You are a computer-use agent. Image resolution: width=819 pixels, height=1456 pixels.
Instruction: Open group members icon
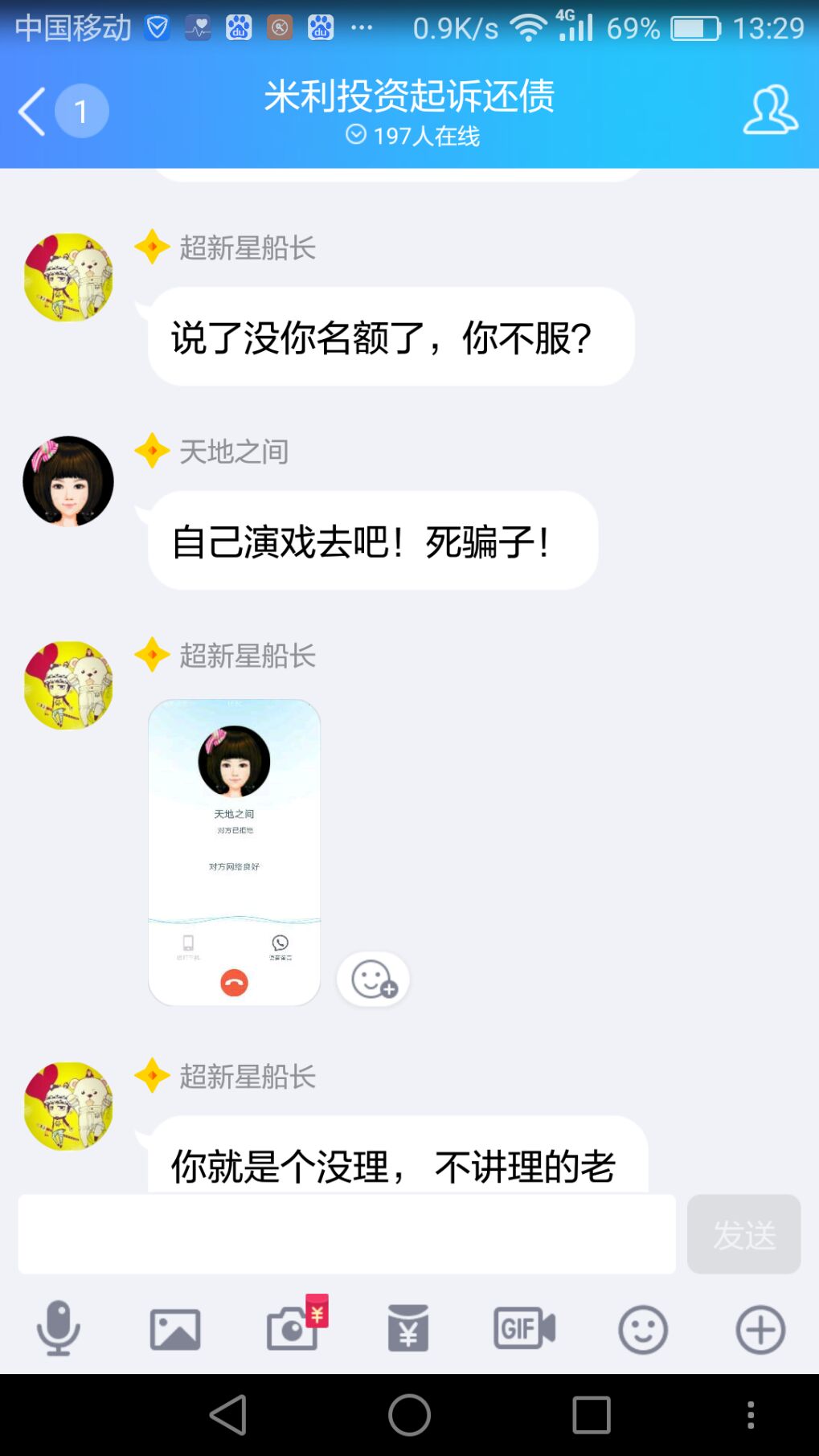pyautogui.click(x=769, y=110)
